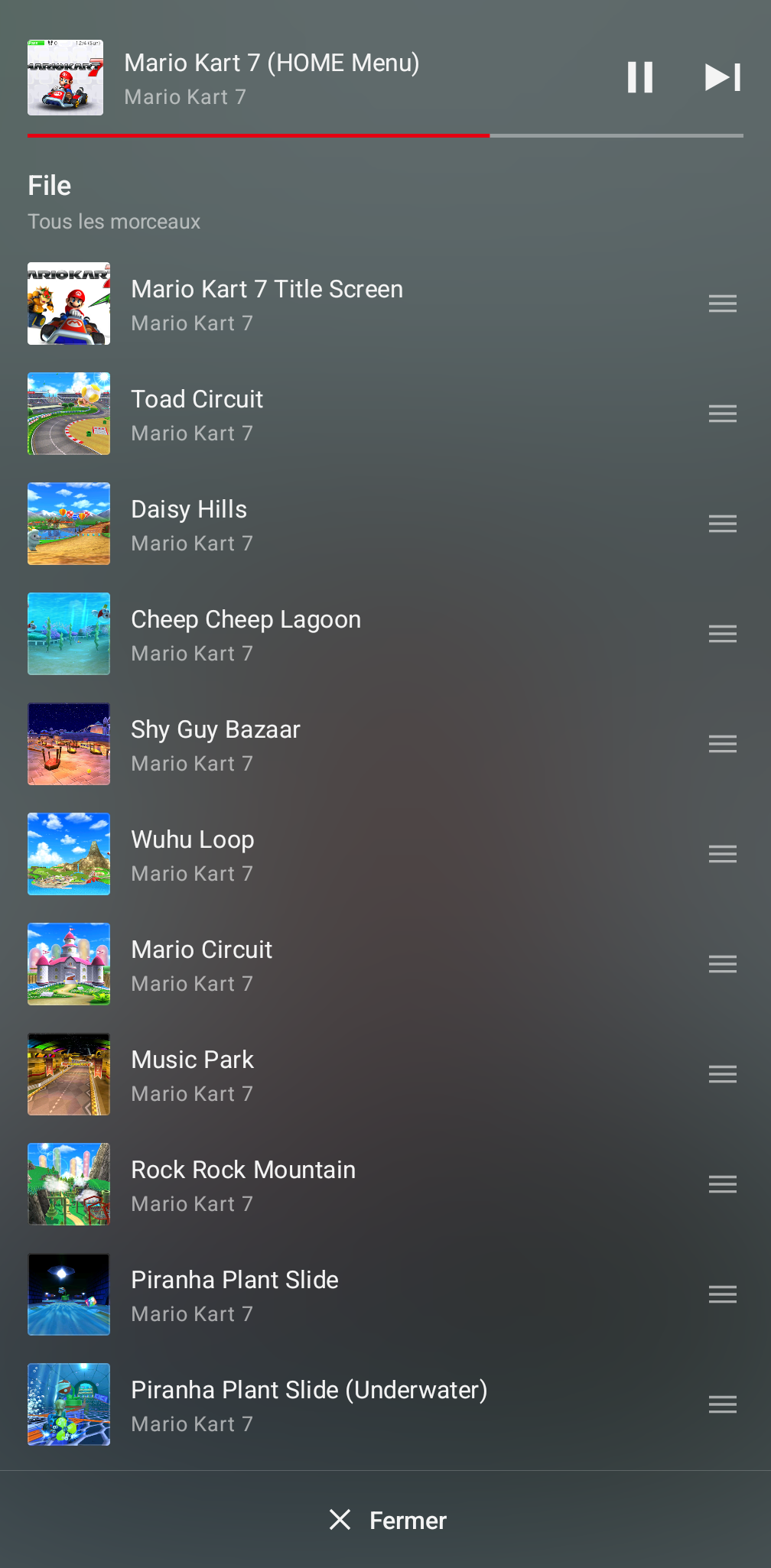Close the queue with Fermer
The width and height of the screenshot is (771, 1568).
387,1520
